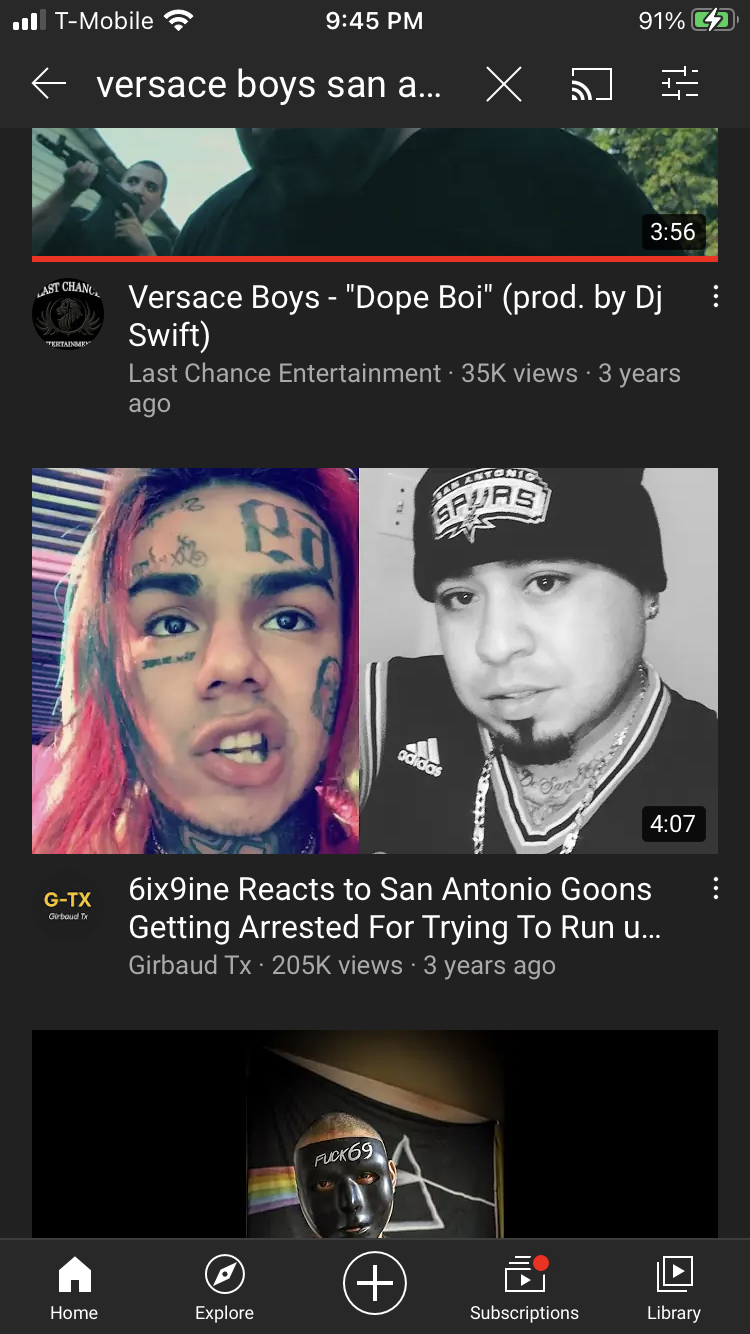Open Girbaud Tx channel avatar
750x1334 pixels.
tap(68, 905)
